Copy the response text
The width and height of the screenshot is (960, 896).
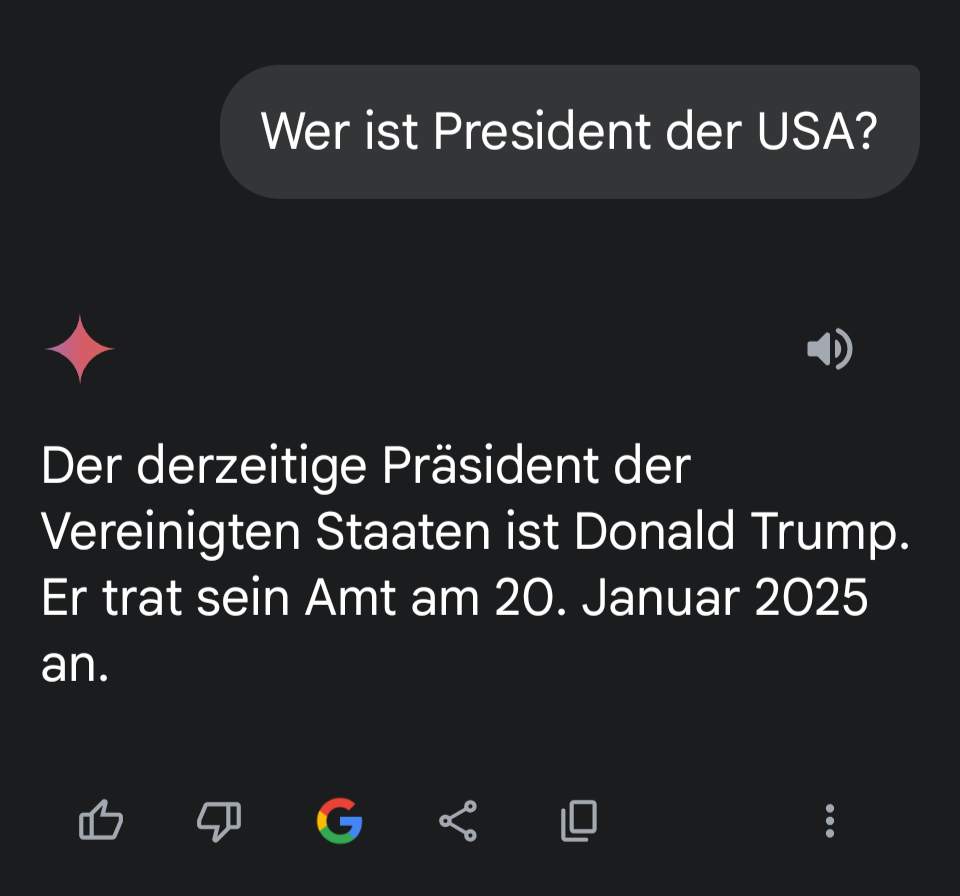(578, 821)
